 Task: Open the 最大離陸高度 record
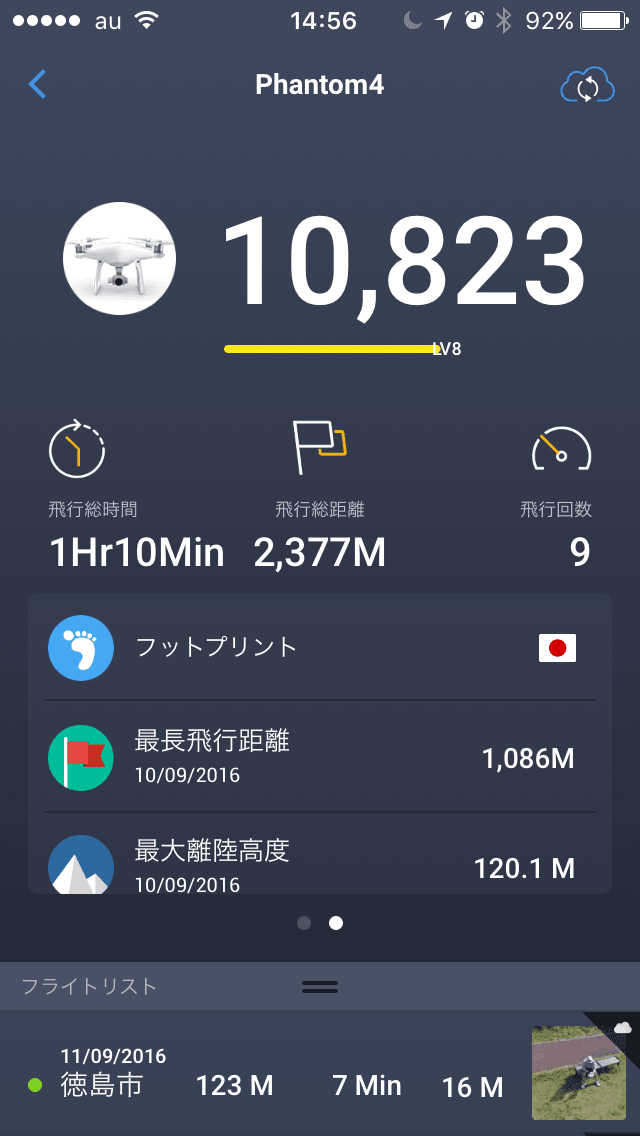pos(320,860)
